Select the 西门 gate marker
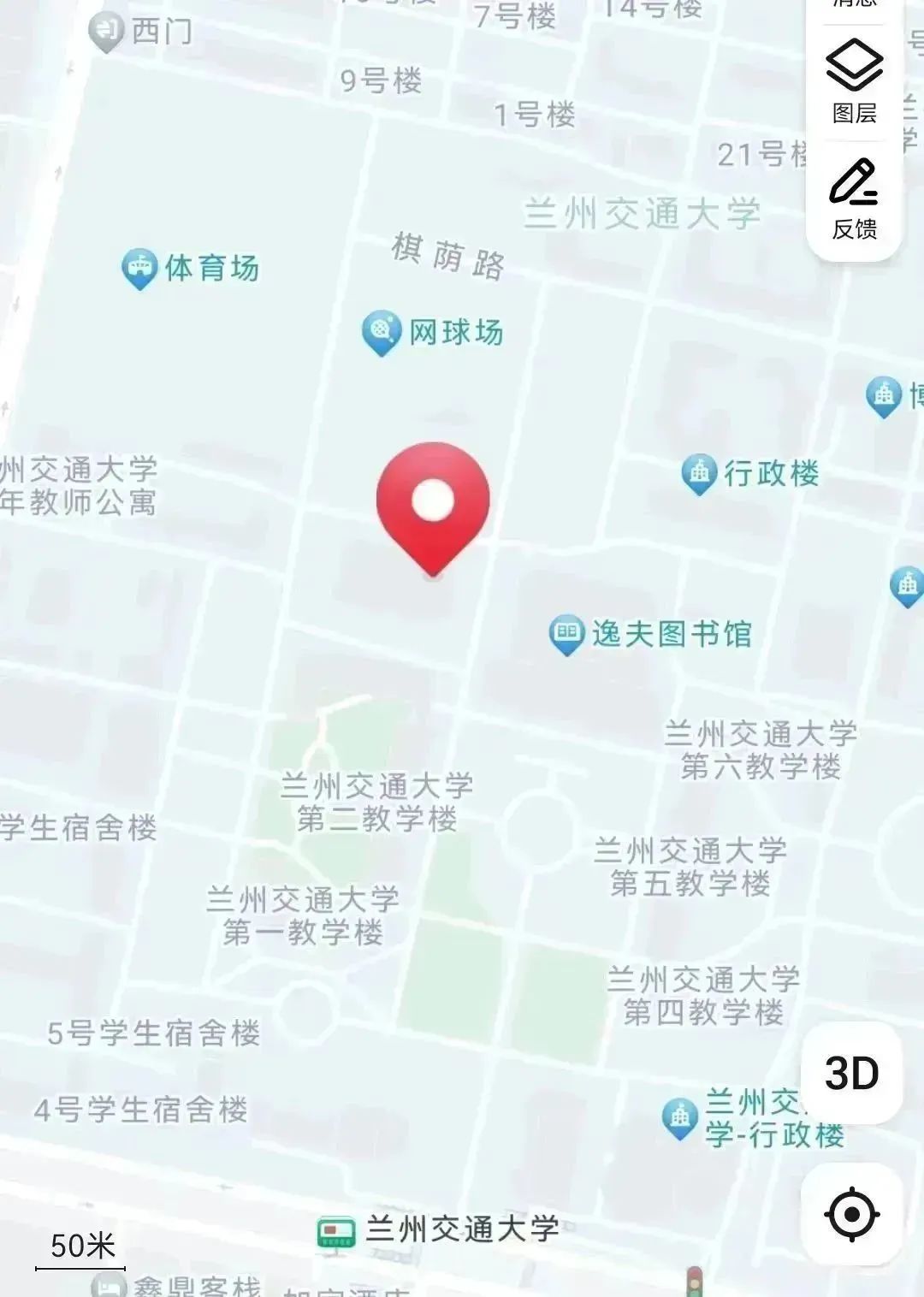 click(107, 33)
